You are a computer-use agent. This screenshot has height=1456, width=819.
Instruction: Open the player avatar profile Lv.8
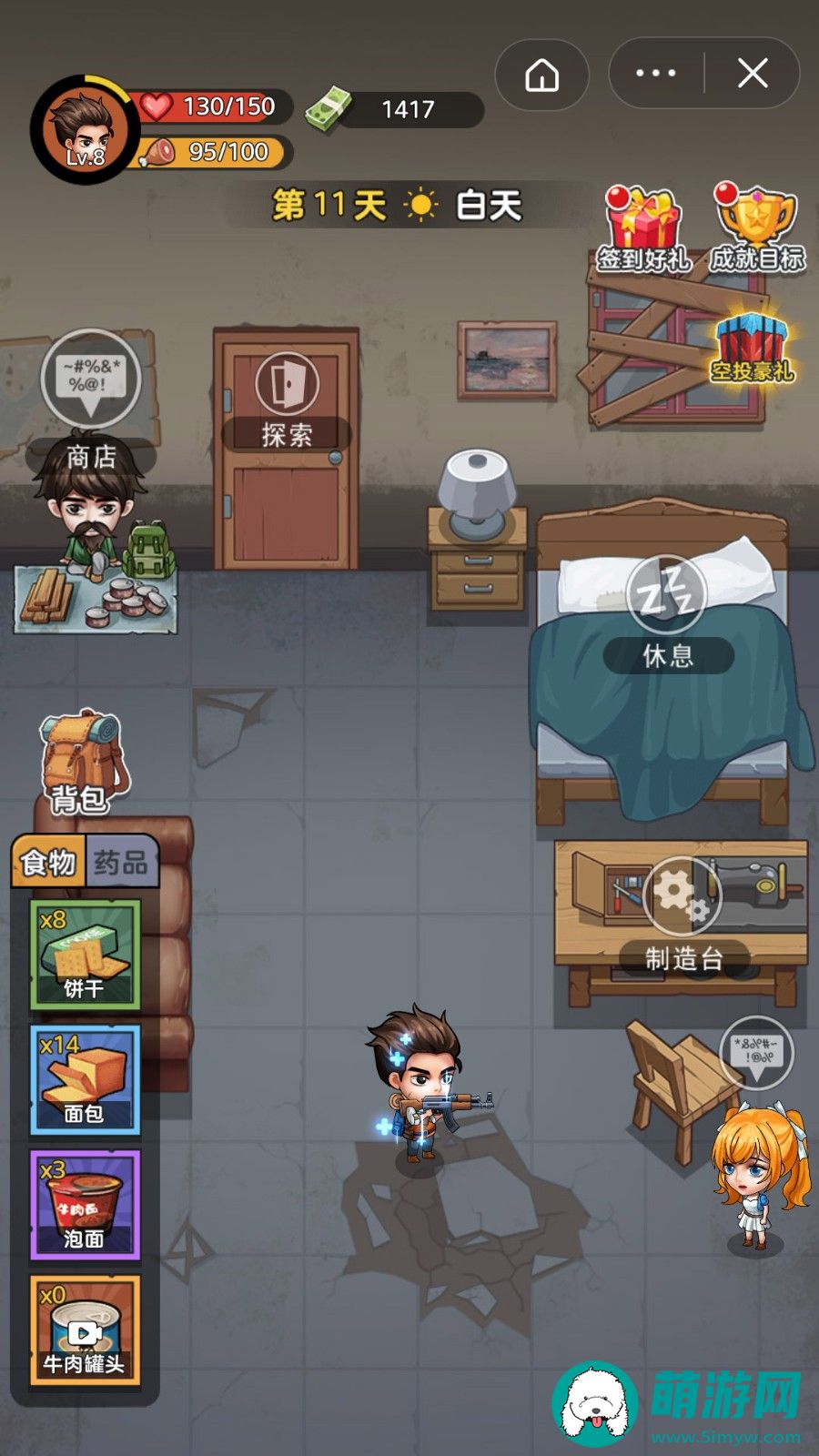tap(84, 130)
